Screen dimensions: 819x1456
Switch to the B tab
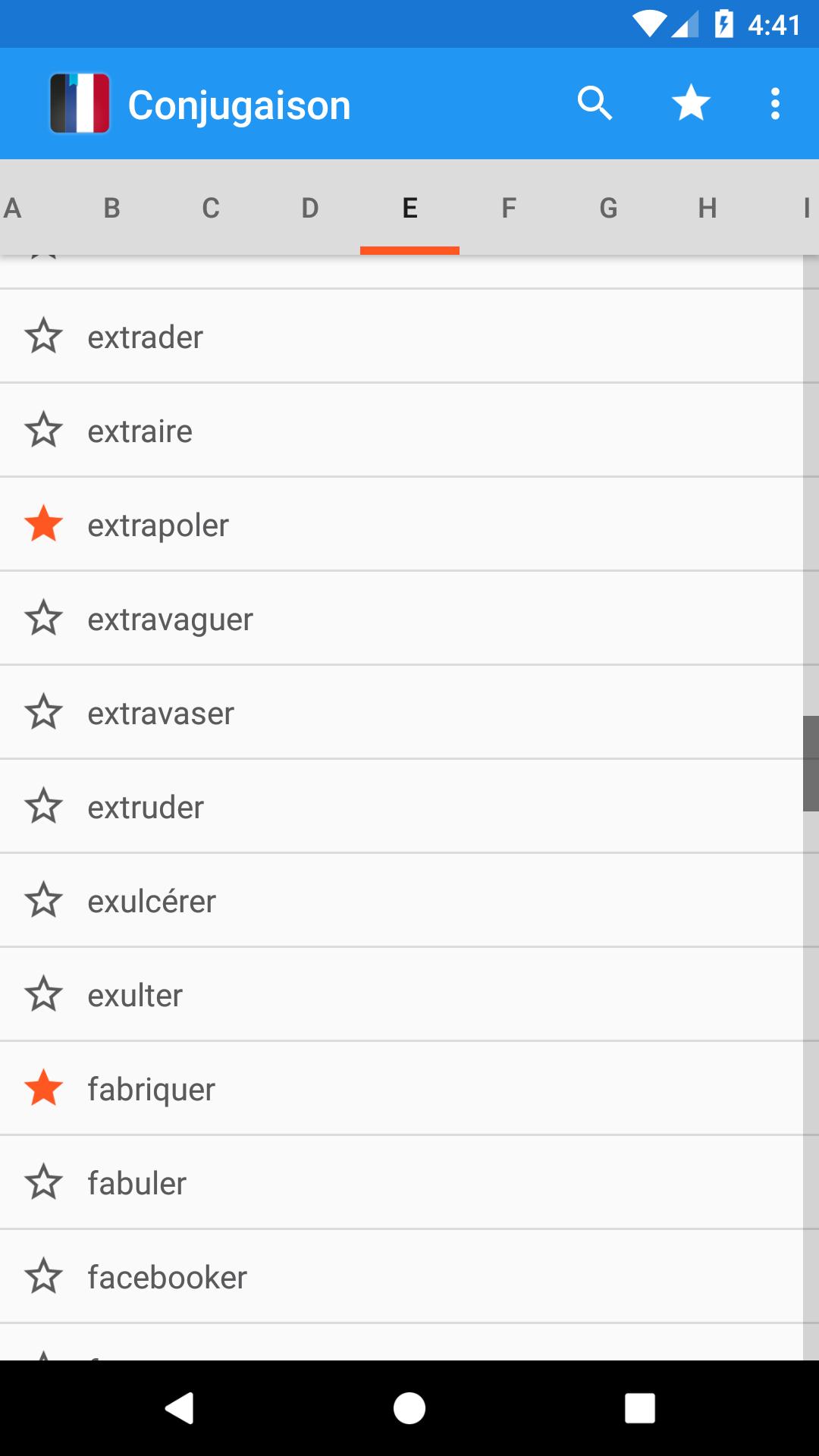coord(111,208)
